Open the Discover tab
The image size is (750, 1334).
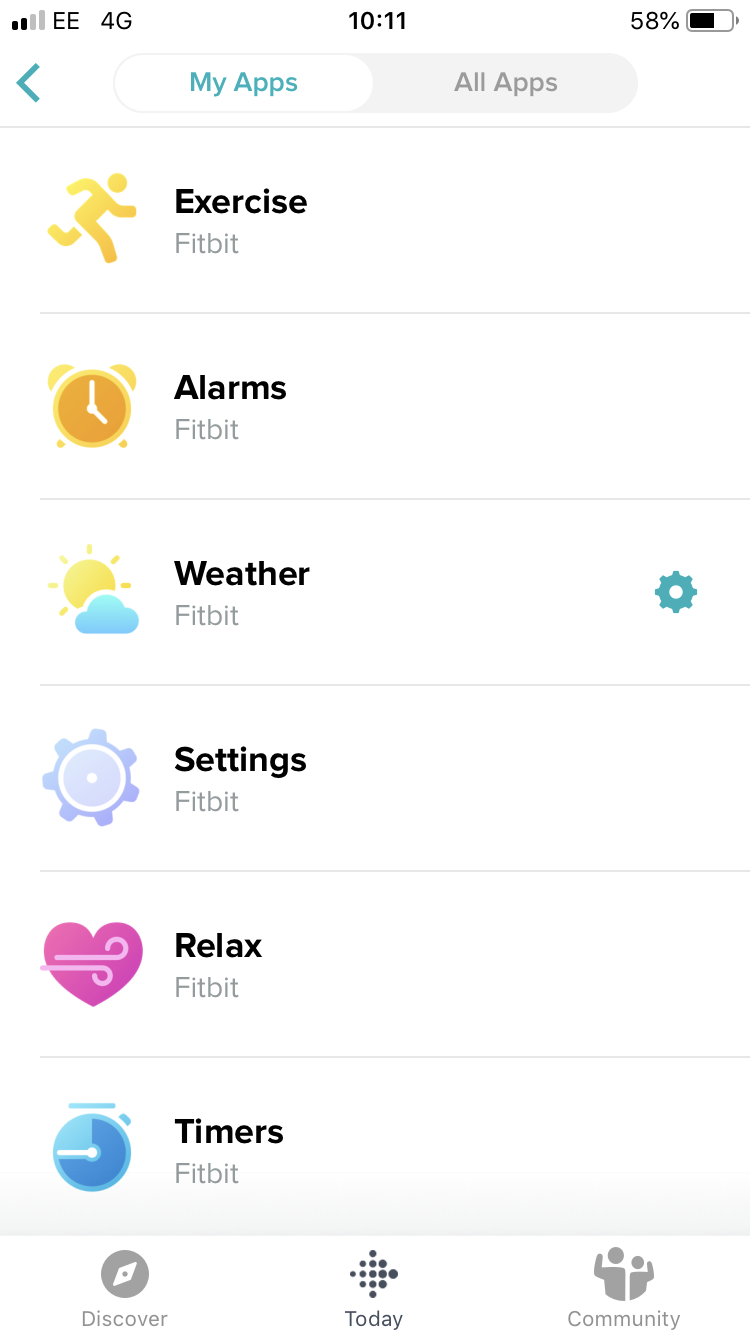125,1290
